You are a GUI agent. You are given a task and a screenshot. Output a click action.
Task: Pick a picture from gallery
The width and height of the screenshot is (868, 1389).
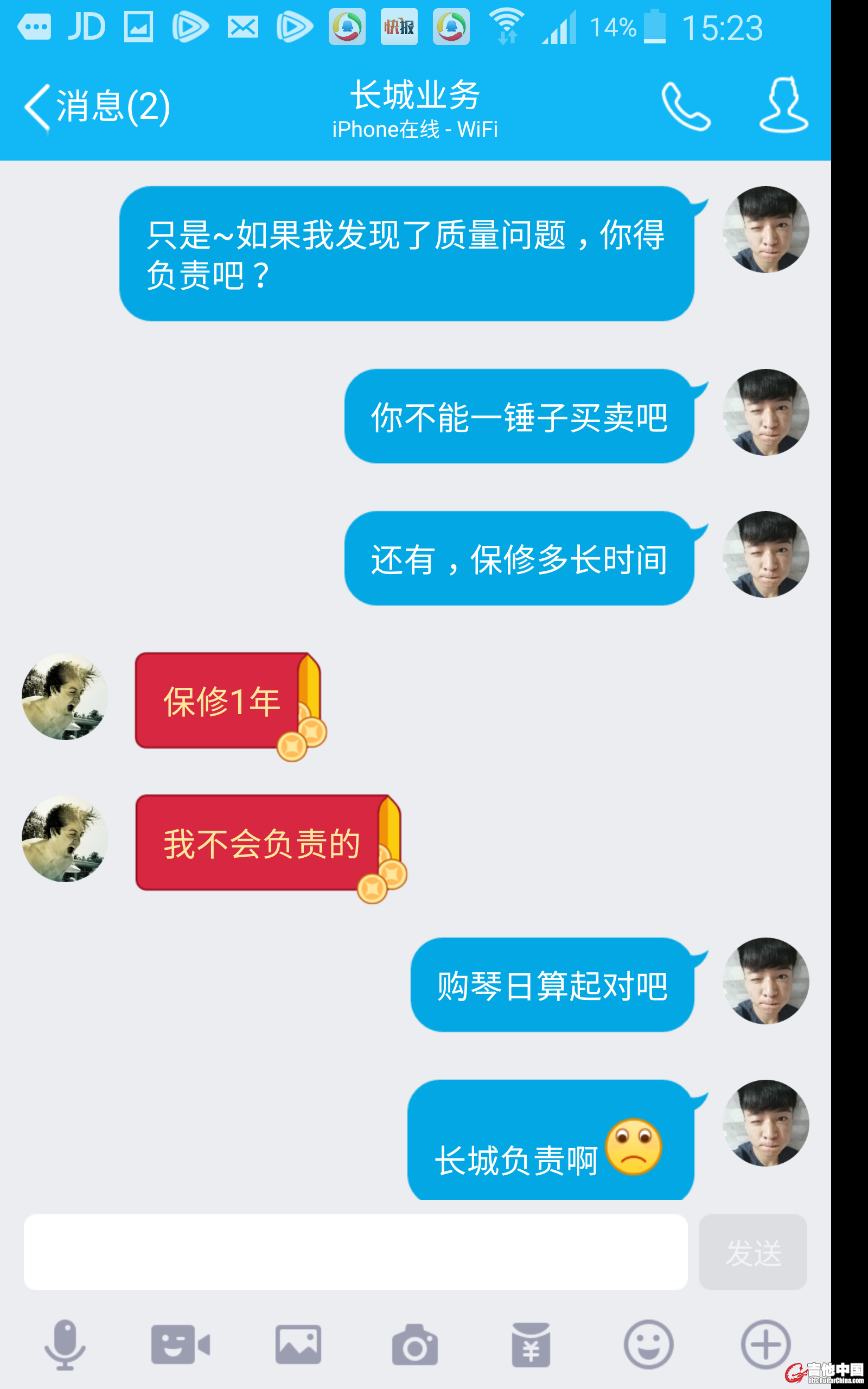pyautogui.click(x=298, y=1344)
